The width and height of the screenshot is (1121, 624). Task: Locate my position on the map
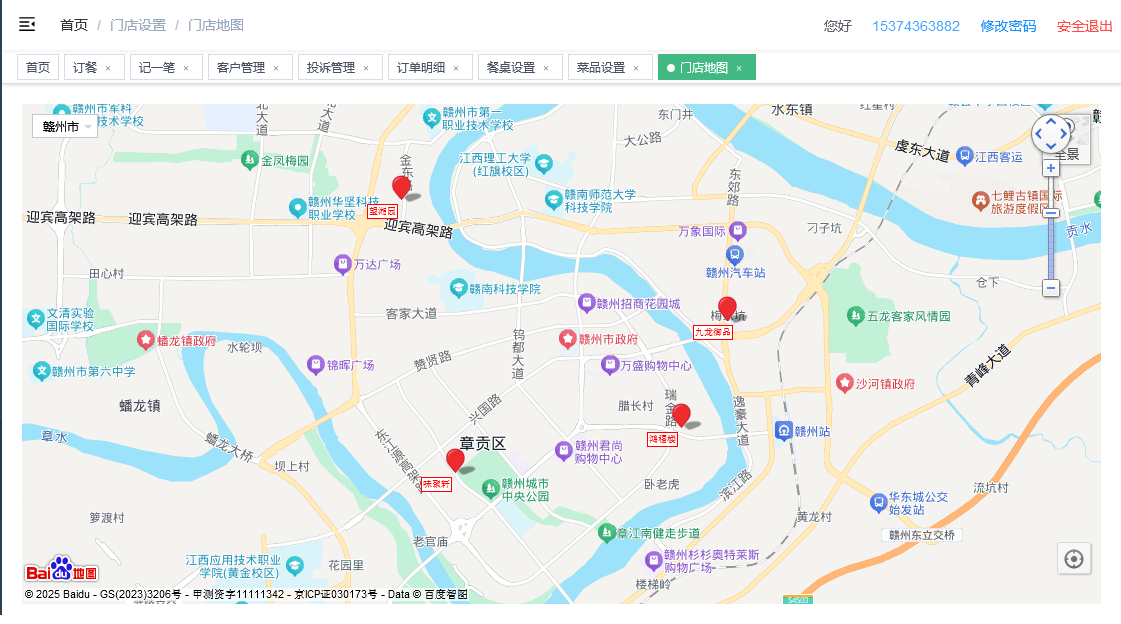[x=1074, y=558]
